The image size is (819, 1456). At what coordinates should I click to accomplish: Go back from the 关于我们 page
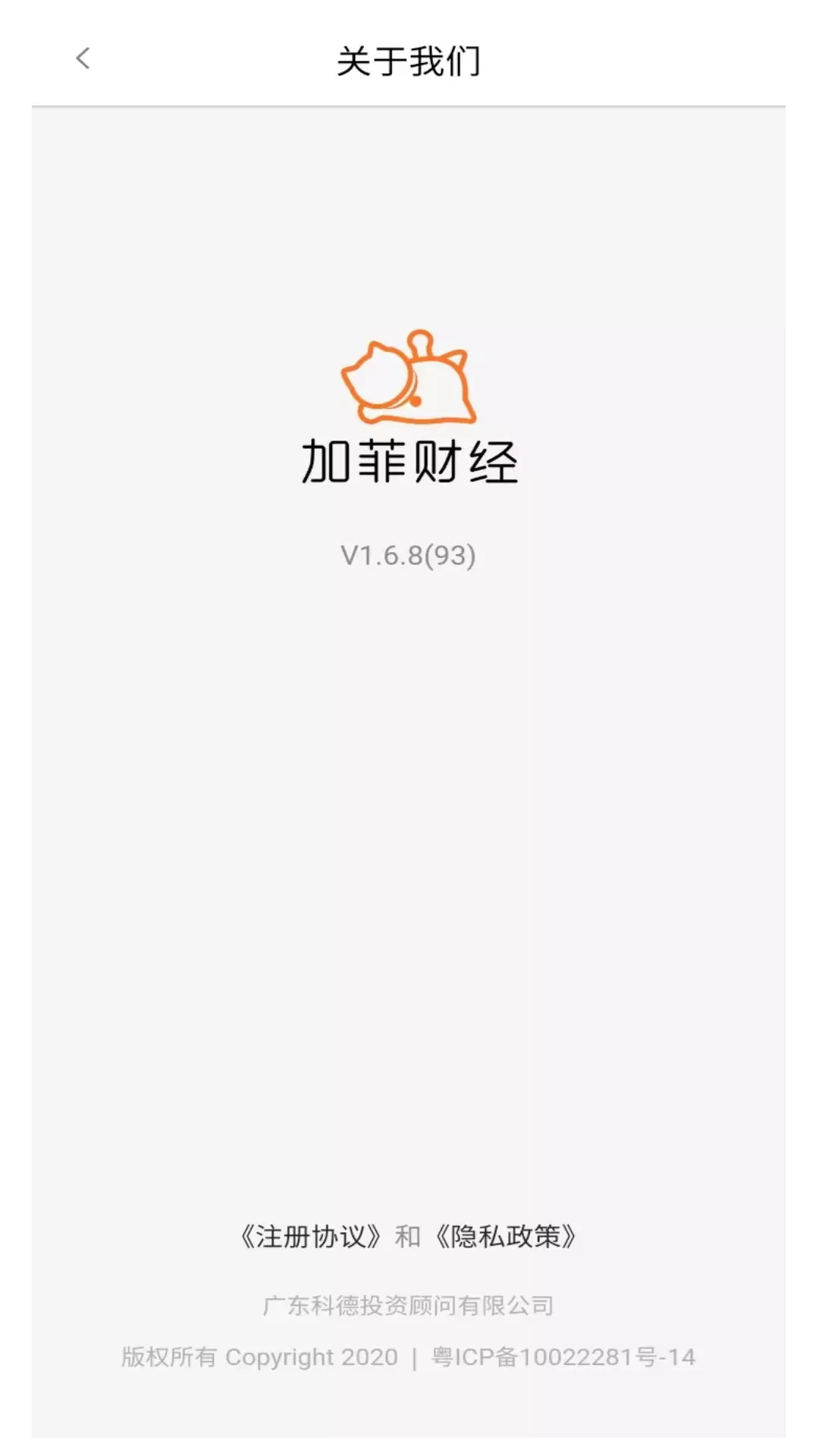(x=83, y=58)
